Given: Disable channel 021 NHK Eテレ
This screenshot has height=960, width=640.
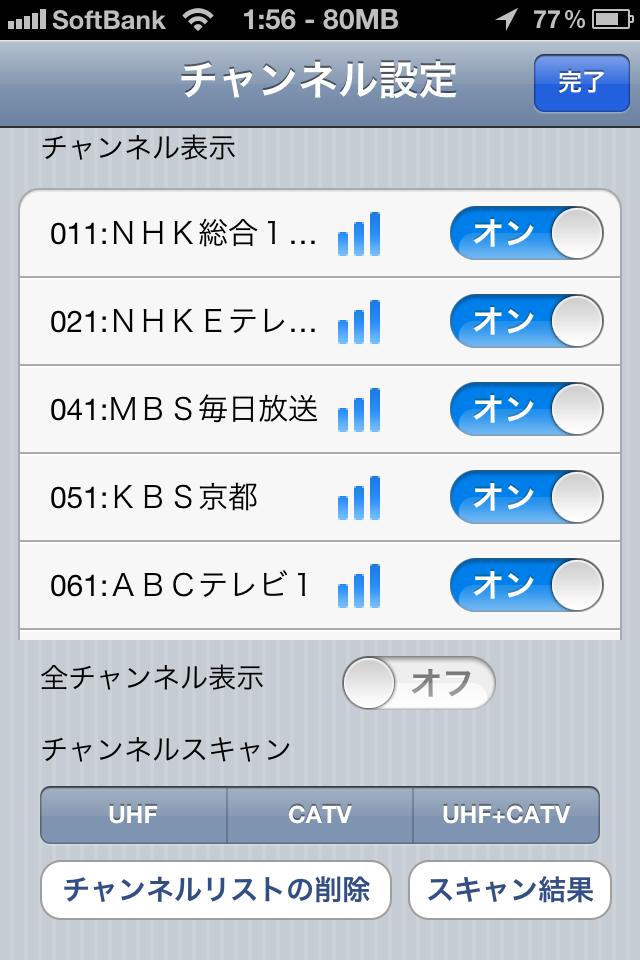Looking at the screenshot, I should point(526,322).
